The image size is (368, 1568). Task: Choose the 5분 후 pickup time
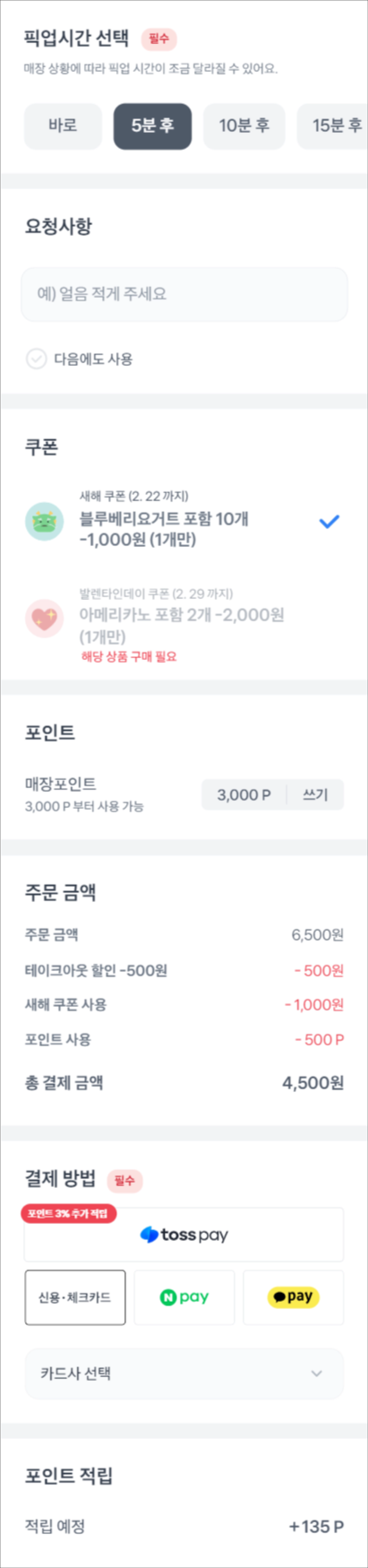[x=153, y=126]
